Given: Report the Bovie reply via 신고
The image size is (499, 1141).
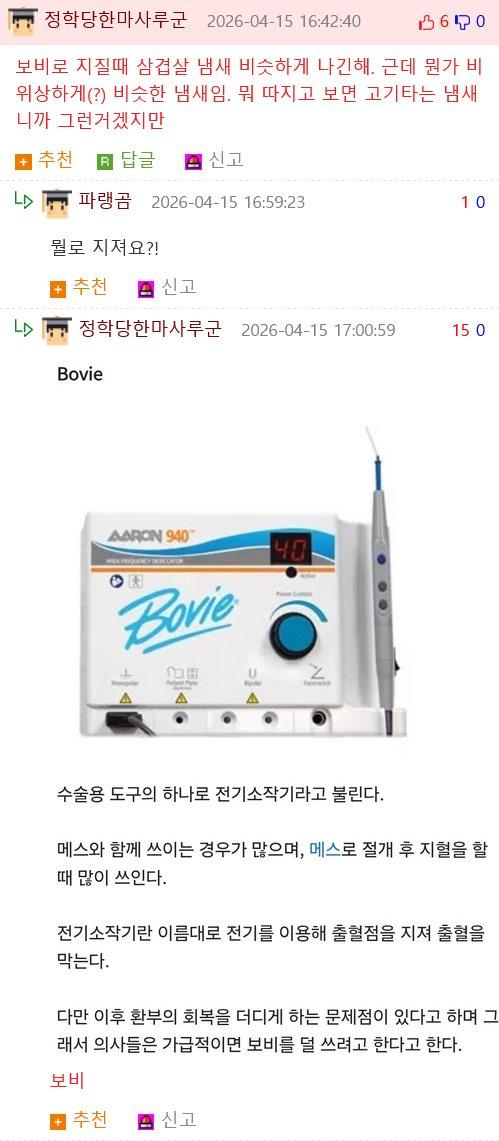Looking at the screenshot, I should (x=167, y=1121).
